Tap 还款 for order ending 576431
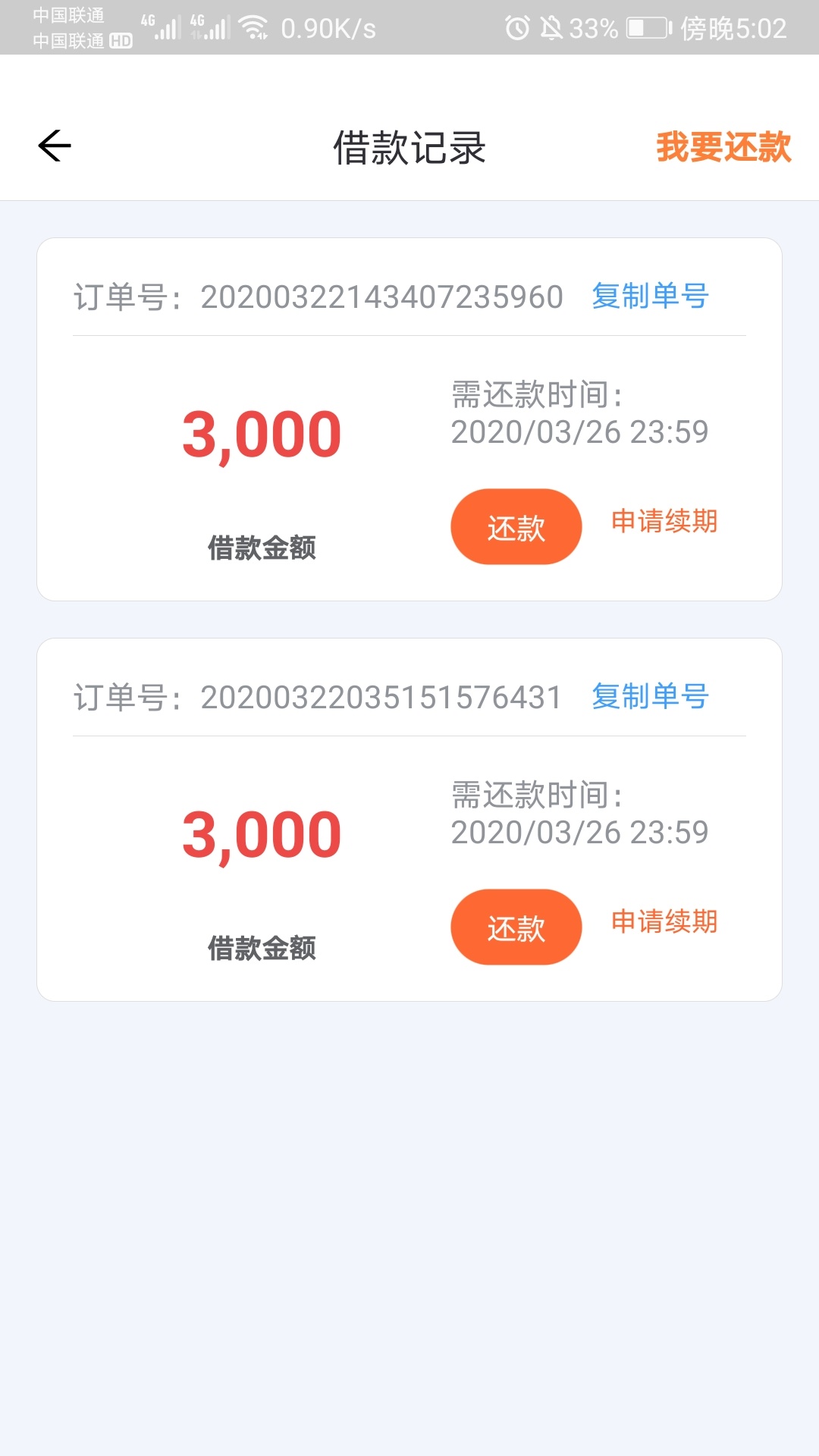 pos(516,927)
